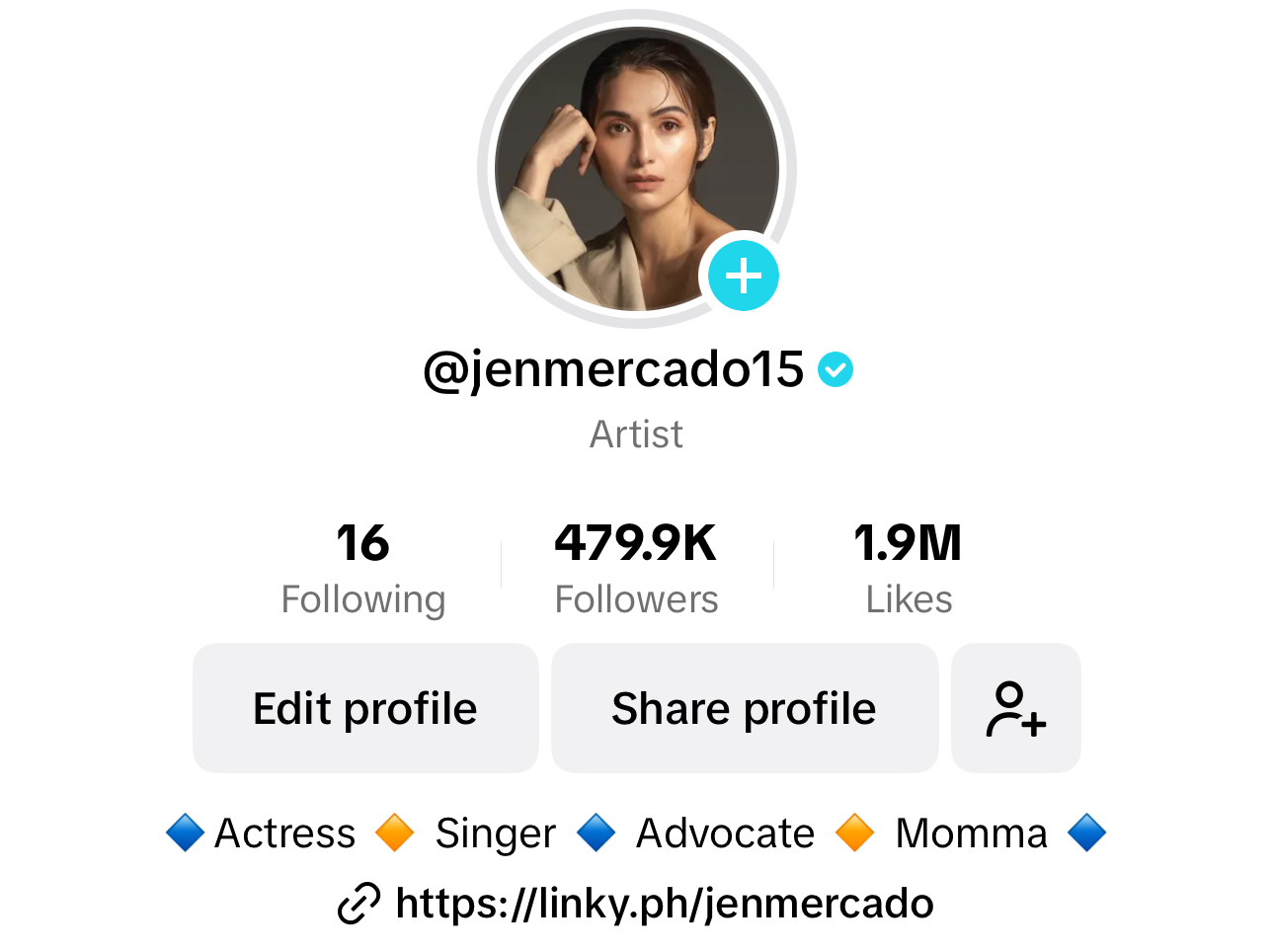
Task: Tap Edit profile button
Action: coord(365,708)
